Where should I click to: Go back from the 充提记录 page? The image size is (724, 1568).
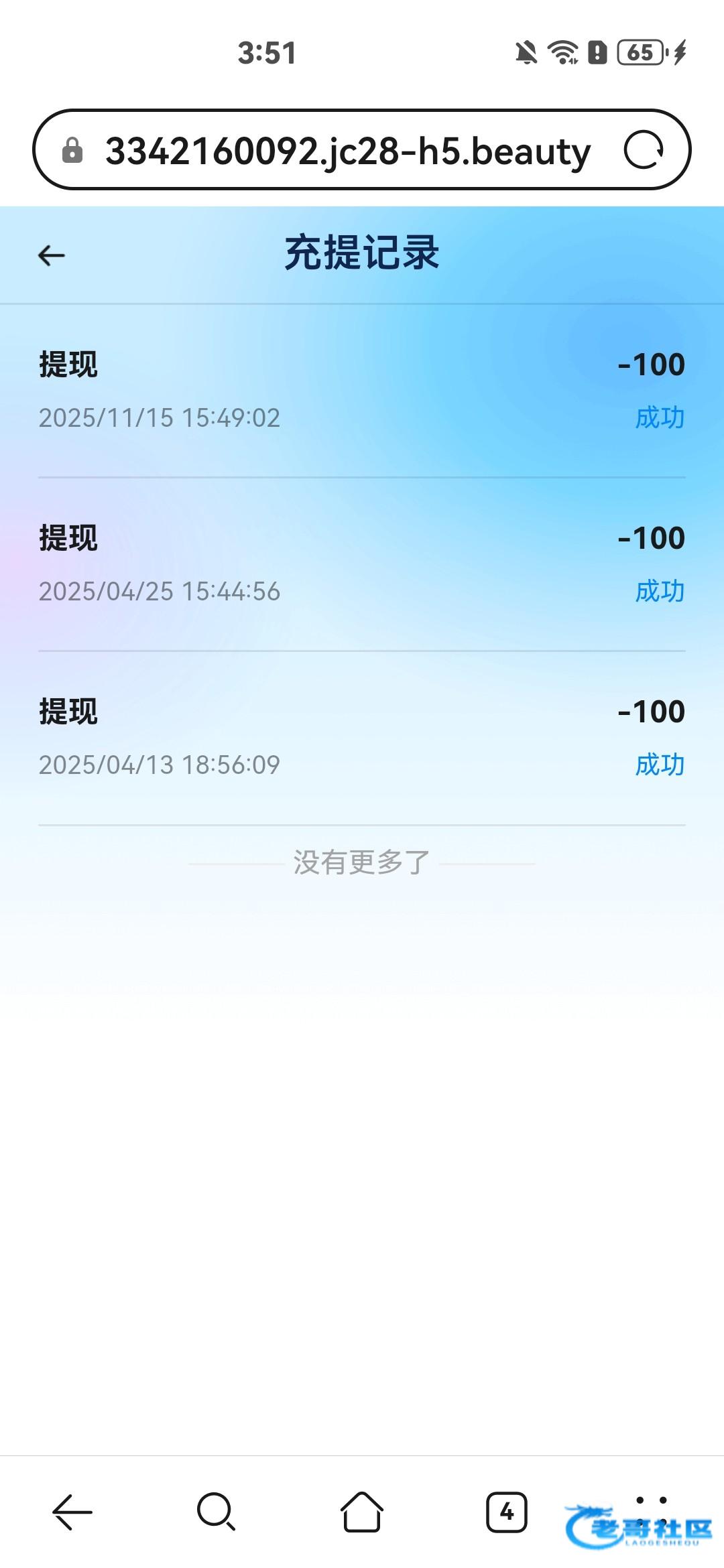[52, 255]
